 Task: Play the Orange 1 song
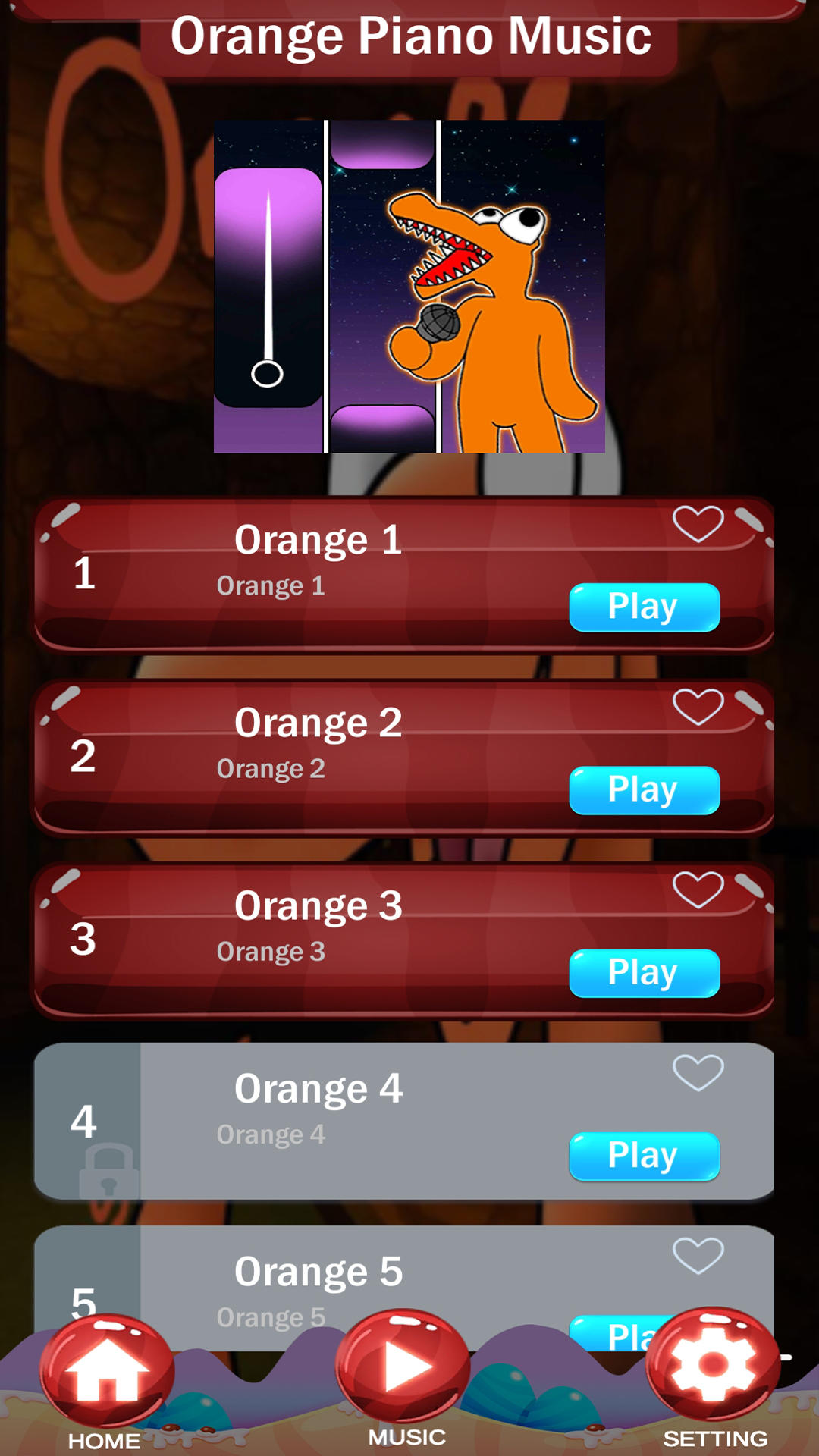[644, 607]
